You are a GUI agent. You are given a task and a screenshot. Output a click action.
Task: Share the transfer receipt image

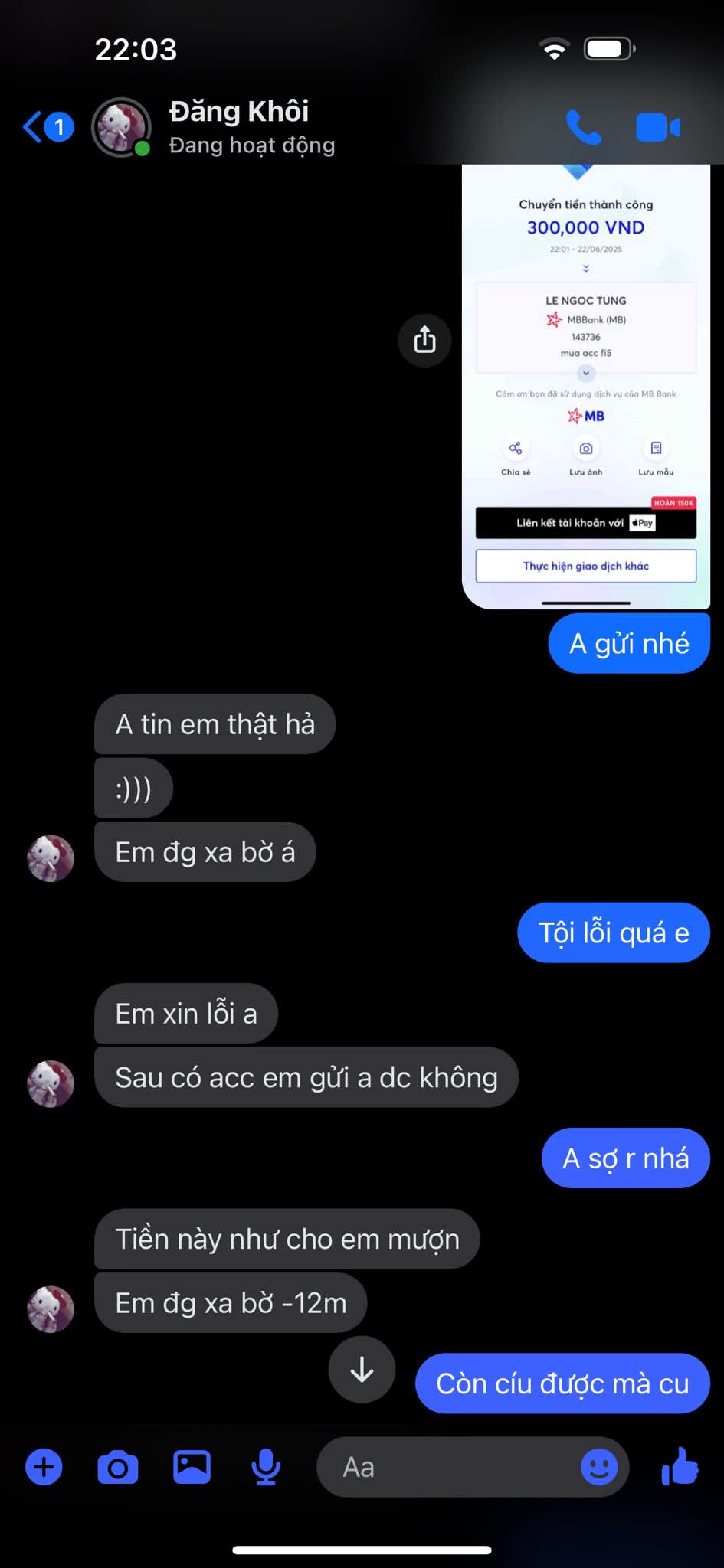pyautogui.click(x=424, y=340)
